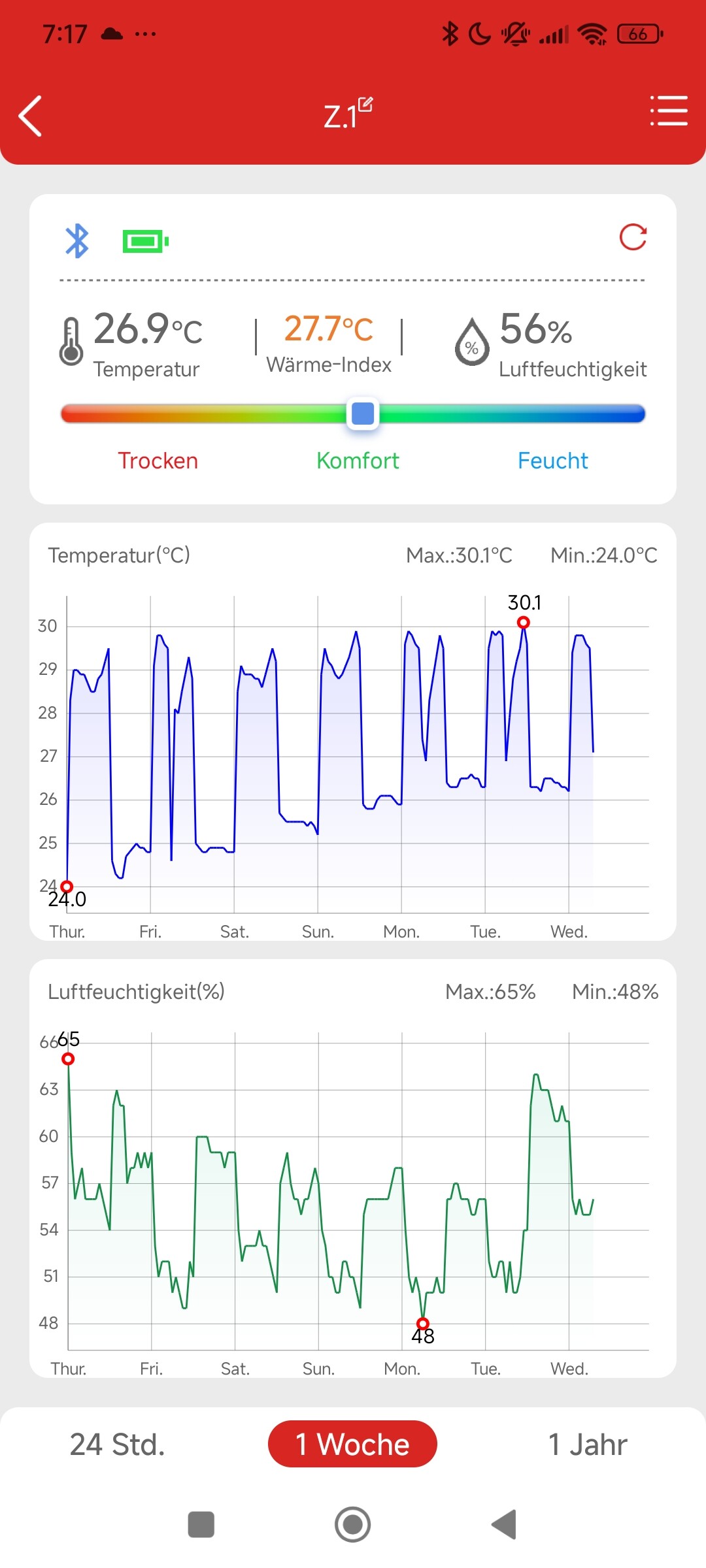Switch to the 24 Std. range
Screen dimensions: 706x1568
pyautogui.click(x=118, y=1445)
